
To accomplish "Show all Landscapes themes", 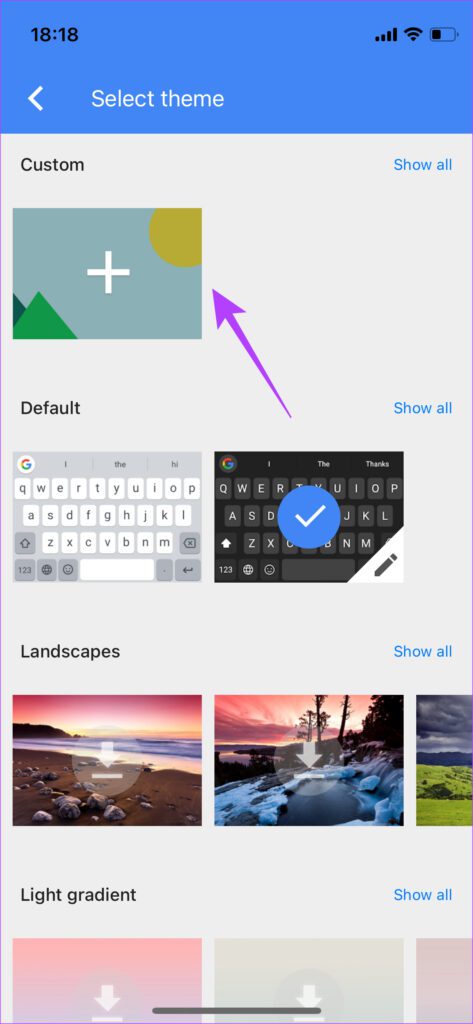I will point(423,651).
